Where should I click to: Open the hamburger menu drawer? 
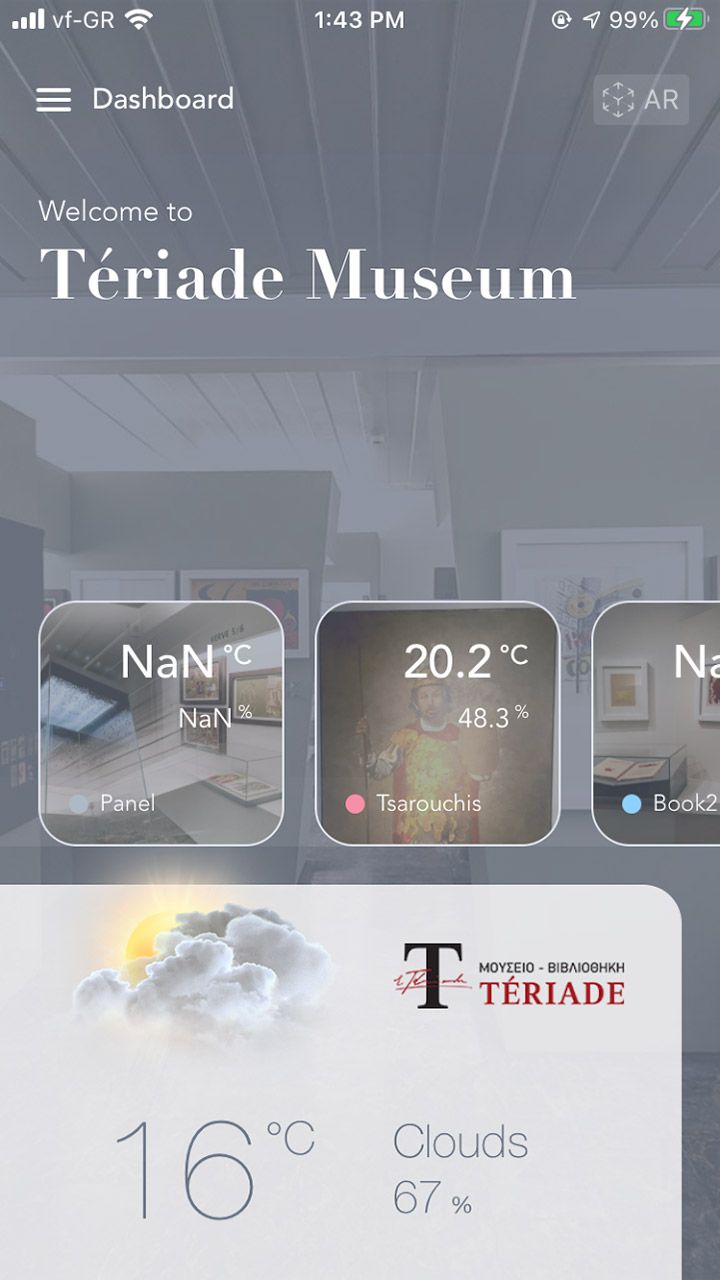pyautogui.click(x=54, y=99)
